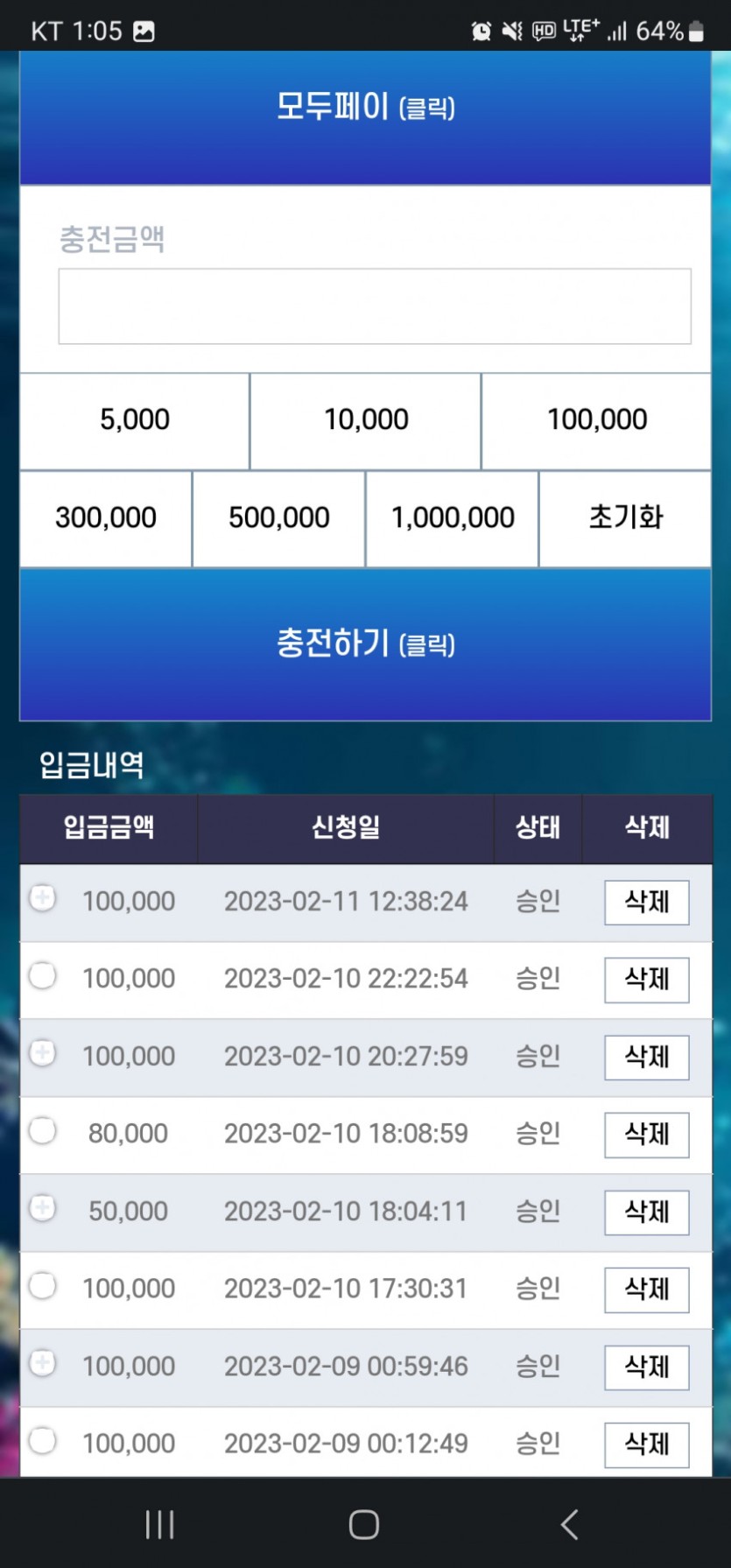Expand the 2023-02-10 20:27:59 row details

pyautogui.click(x=42, y=1053)
